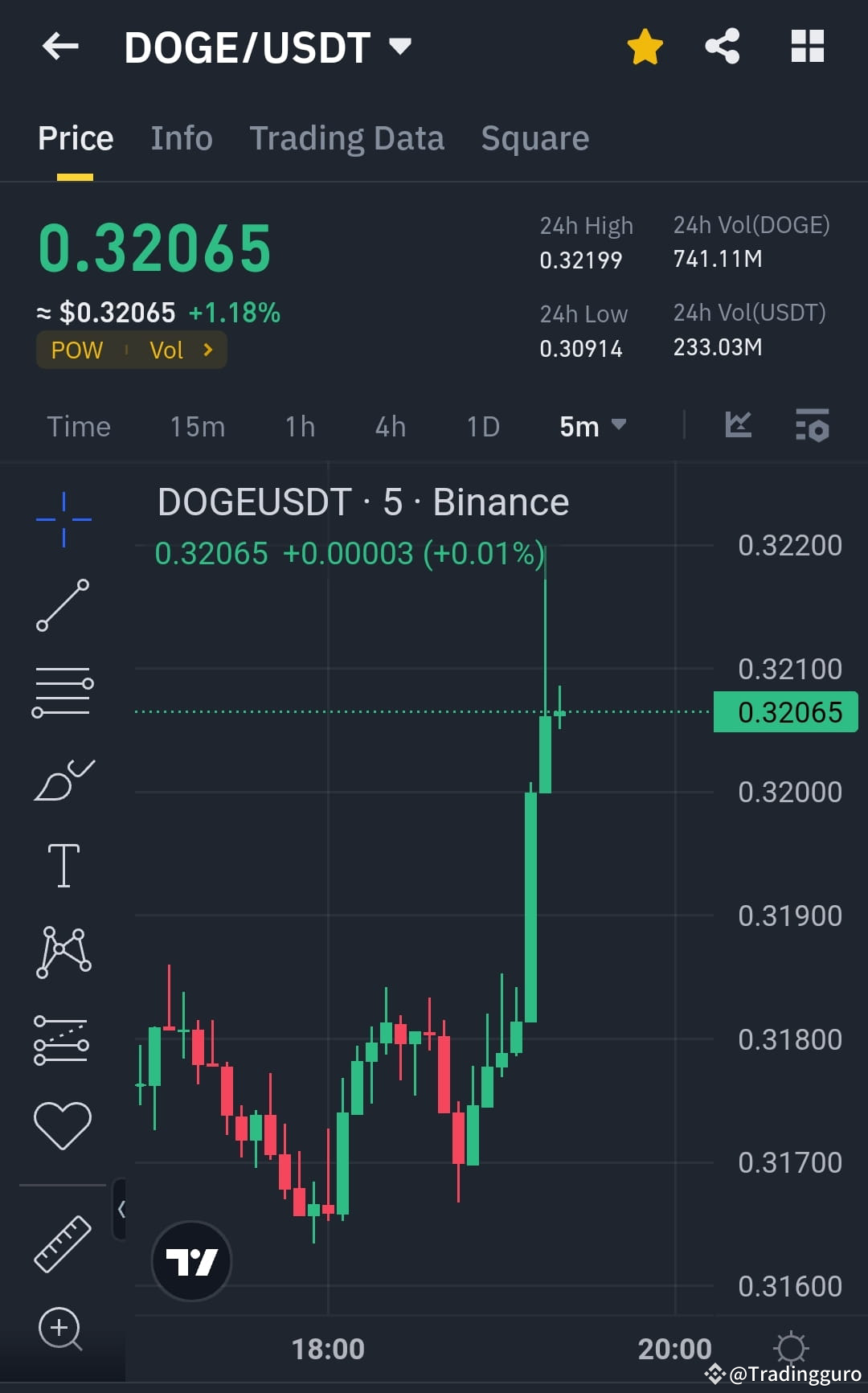The image size is (868, 1393).
Task: Toggle the favorite star for DOGE/USDT
Action: [x=645, y=47]
